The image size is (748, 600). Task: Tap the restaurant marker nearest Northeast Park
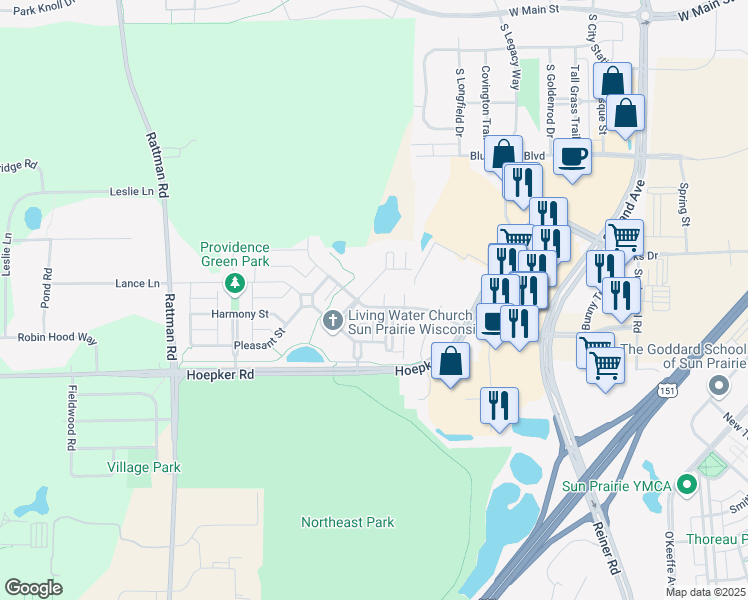tap(499, 405)
